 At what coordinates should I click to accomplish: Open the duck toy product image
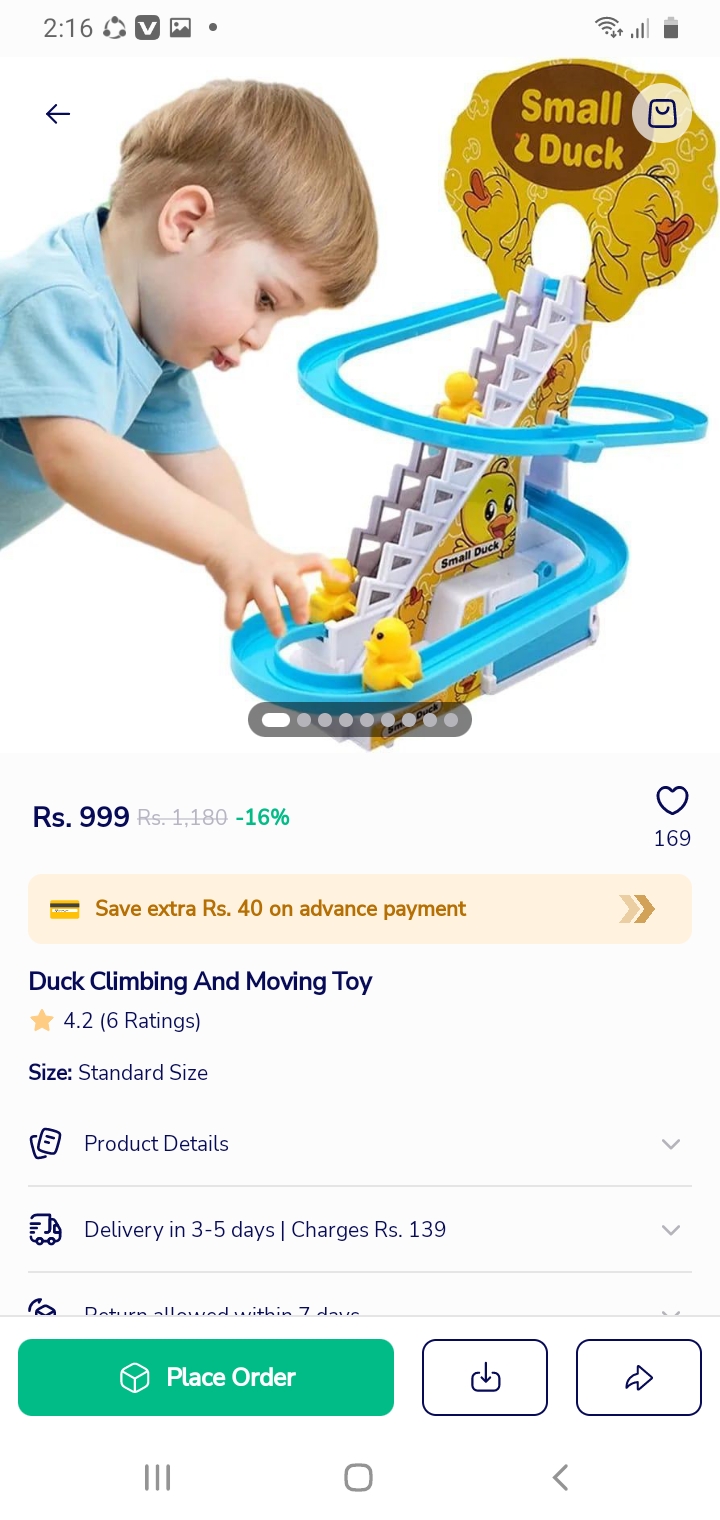point(360,400)
